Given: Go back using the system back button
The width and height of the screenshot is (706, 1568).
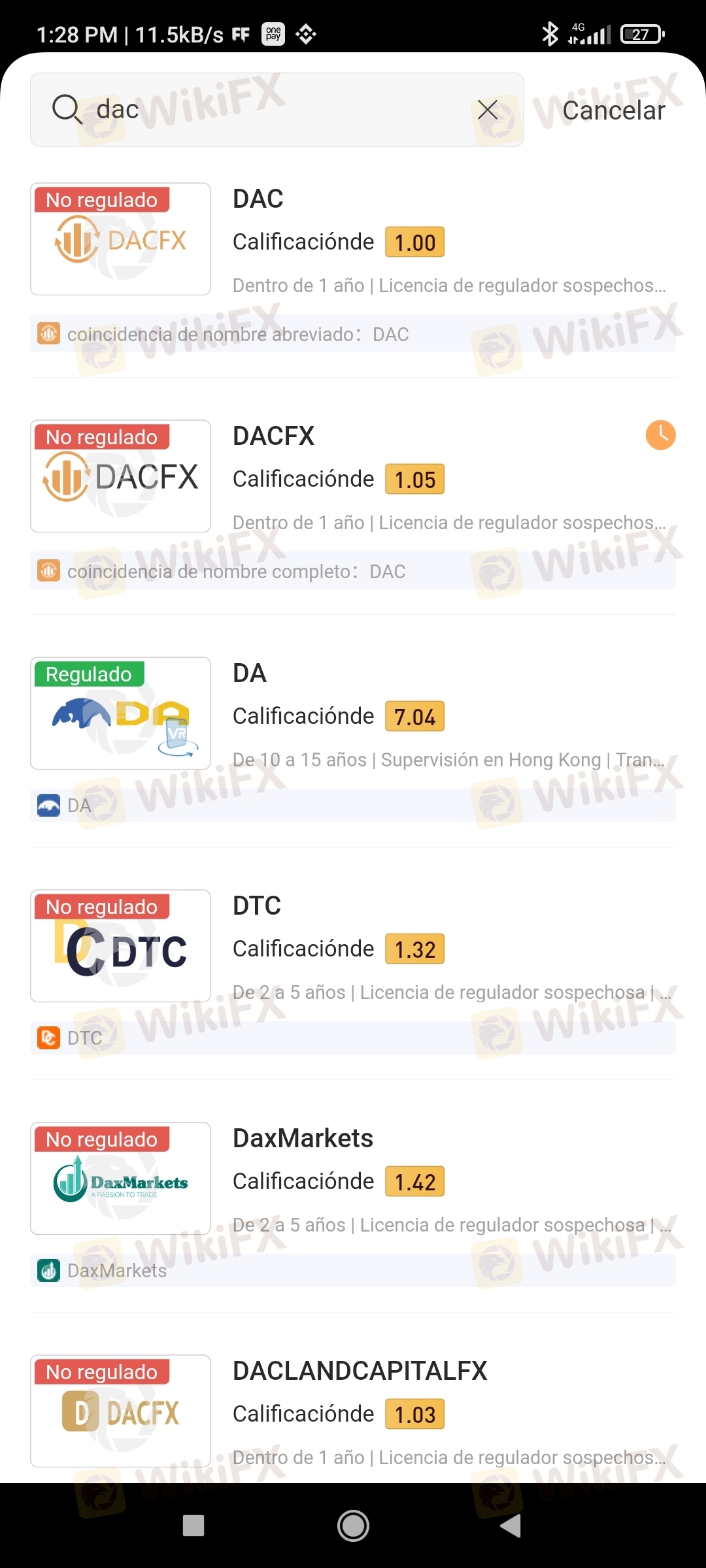Looking at the screenshot, I should click(x=511, y=1526).
